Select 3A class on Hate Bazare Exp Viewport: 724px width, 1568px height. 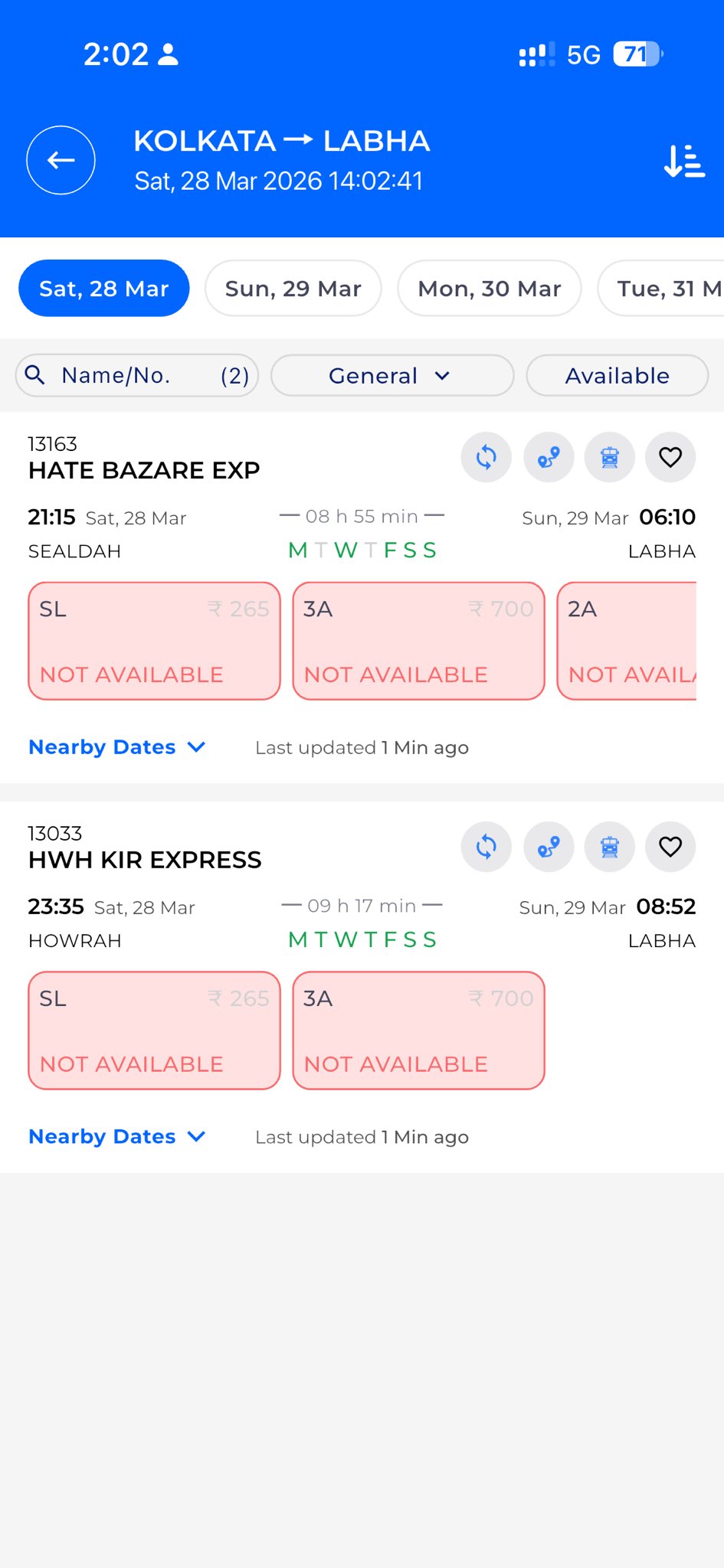[x=418, y=641]
